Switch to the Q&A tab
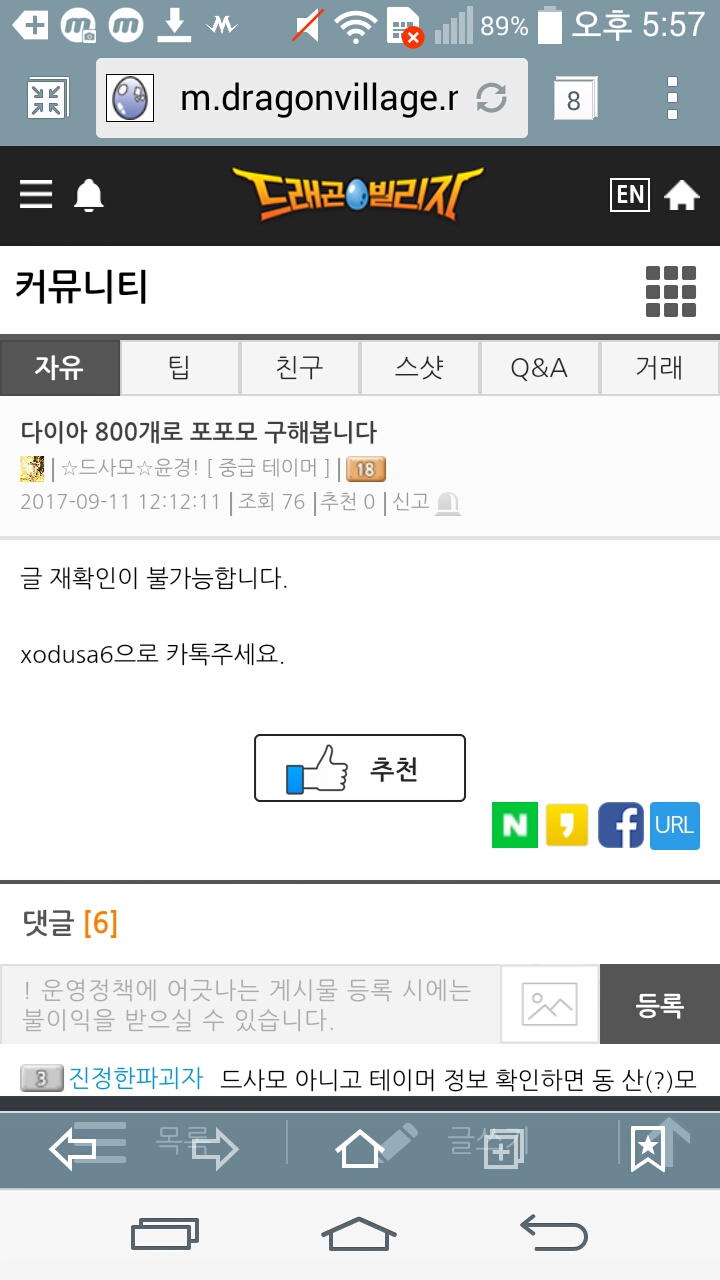 point(539,368)
